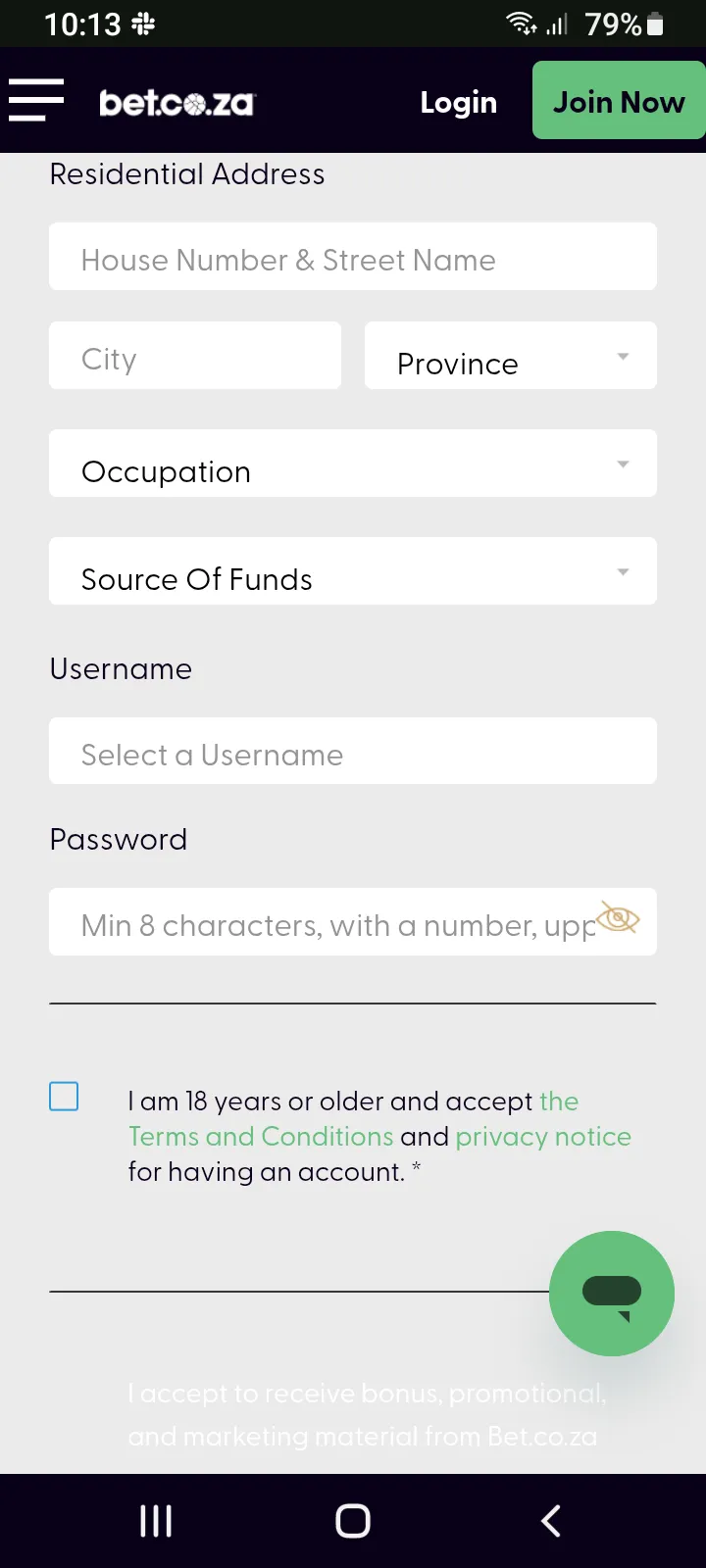Open recent apps from the navigation bar
Viewport: 706px width, 1568px height.
point(155,1521)
